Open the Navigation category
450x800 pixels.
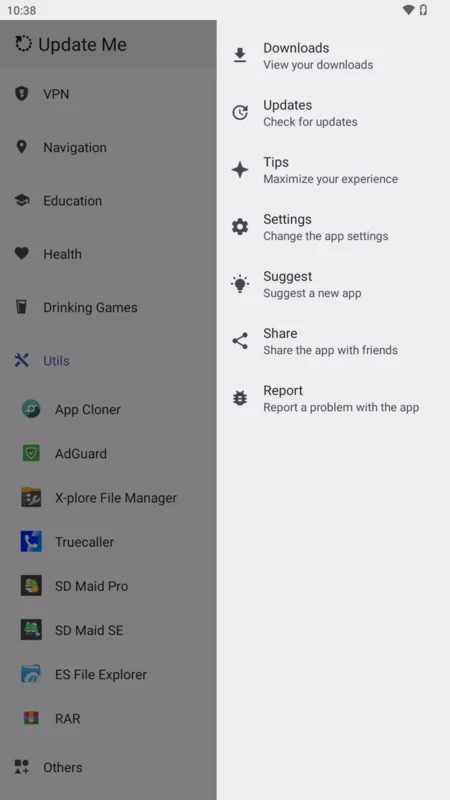pos(108,147)
